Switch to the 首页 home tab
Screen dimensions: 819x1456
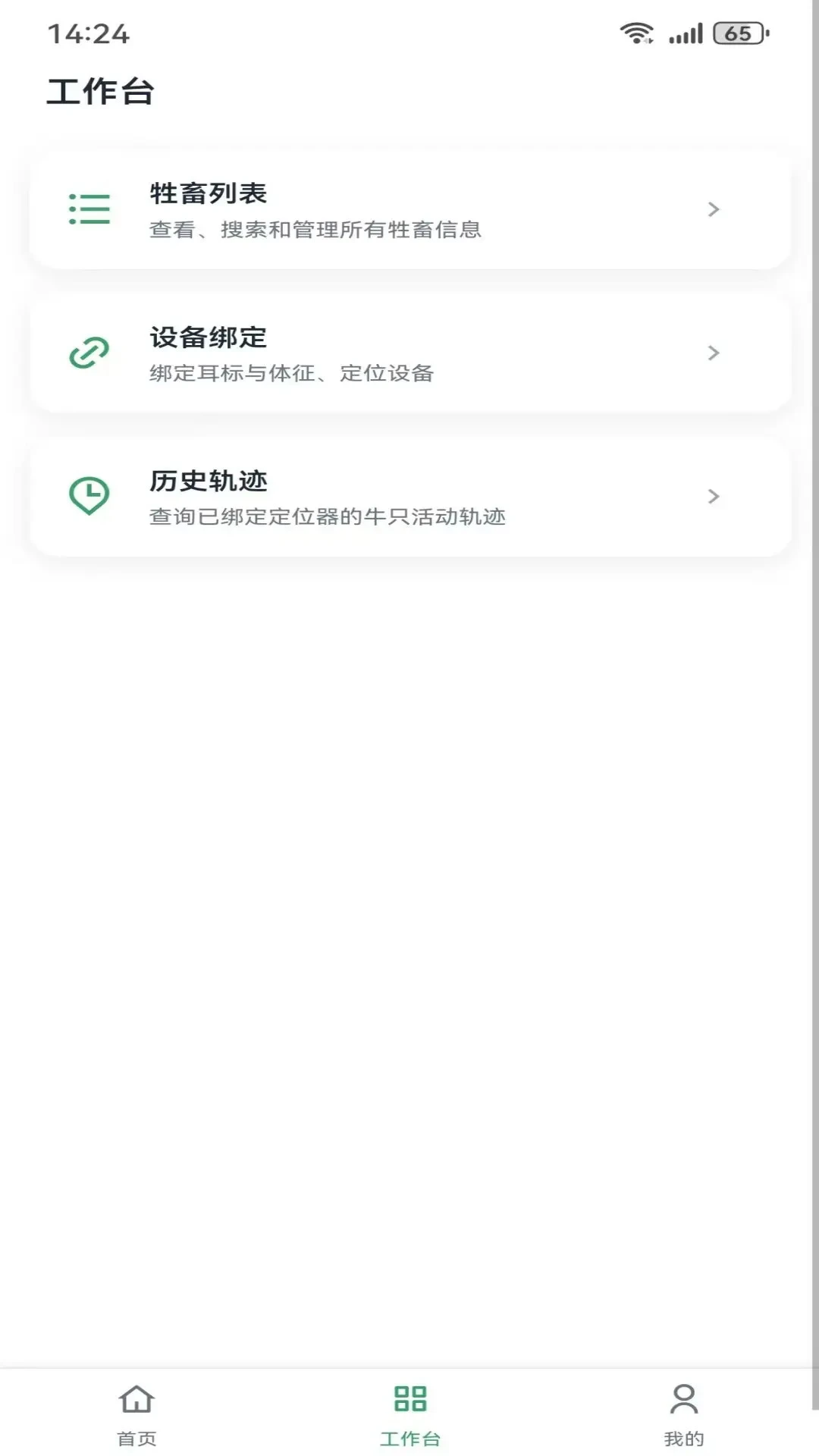pos(136,1414)
